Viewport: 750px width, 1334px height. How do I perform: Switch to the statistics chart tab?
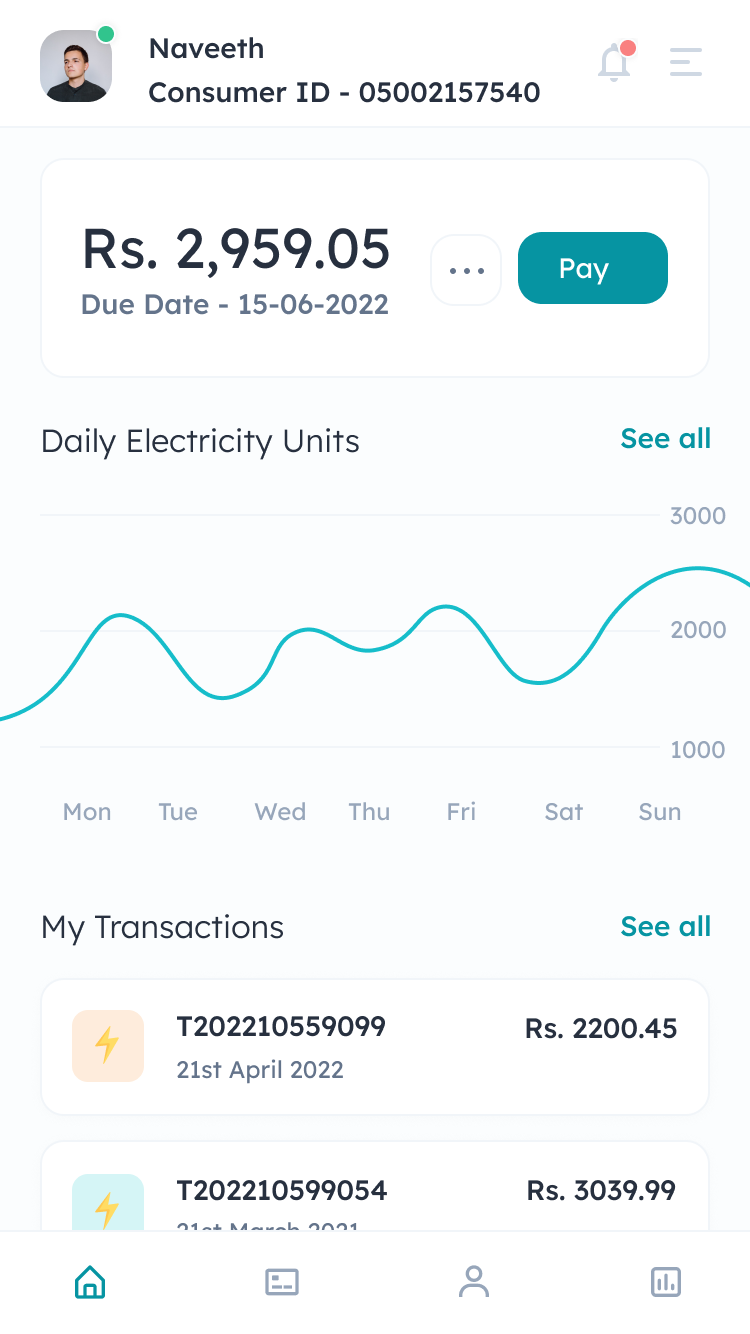pyautogui.click(x=666, y=1281)
